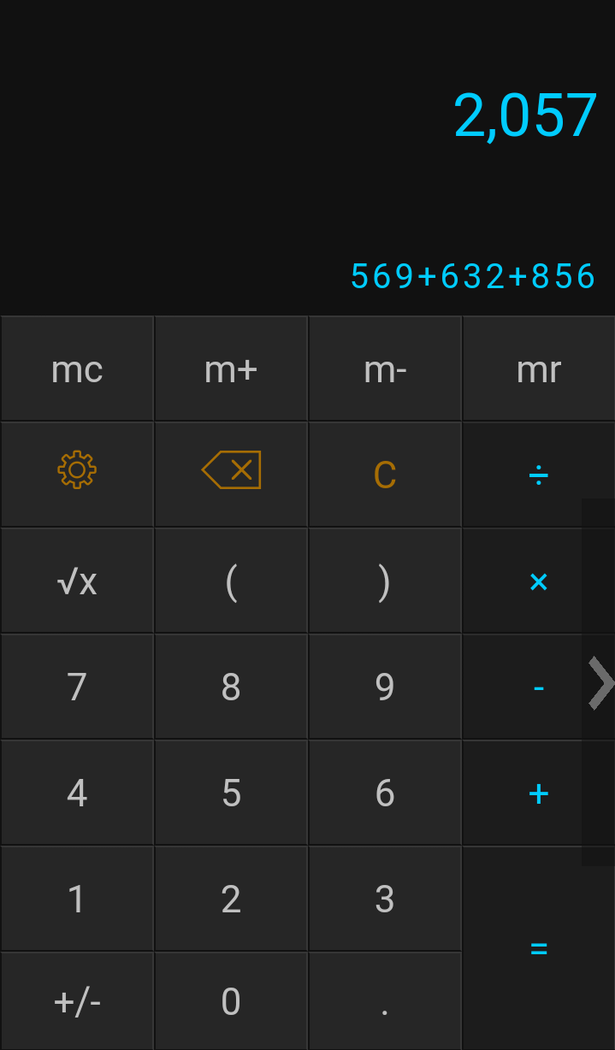Image resolution: width=615 pixels, height=1050 pixels.
Task: Clear the calculation with C
Action: pos(385,474)
